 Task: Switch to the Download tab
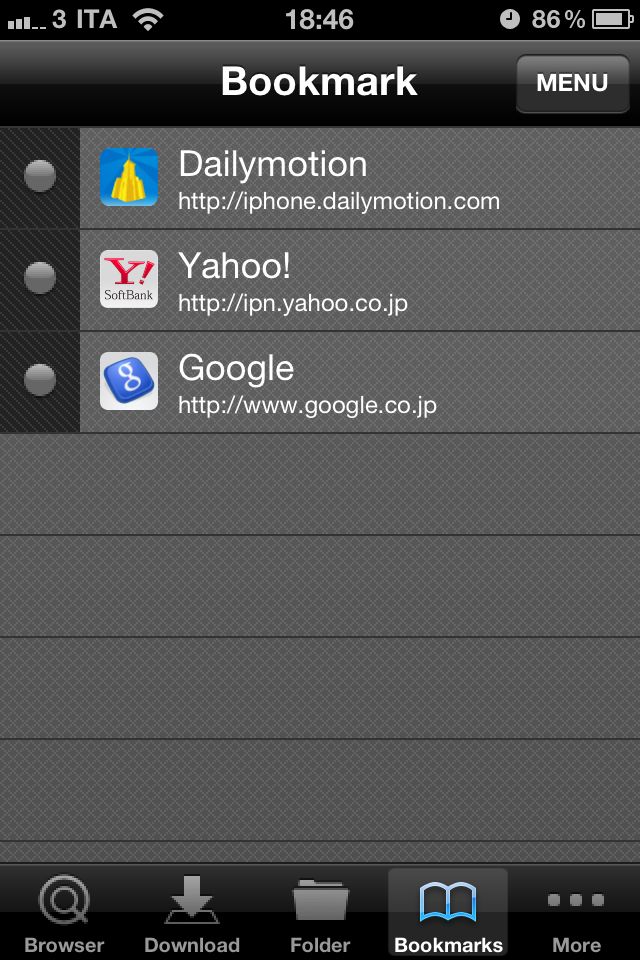(x=192, y=914)
